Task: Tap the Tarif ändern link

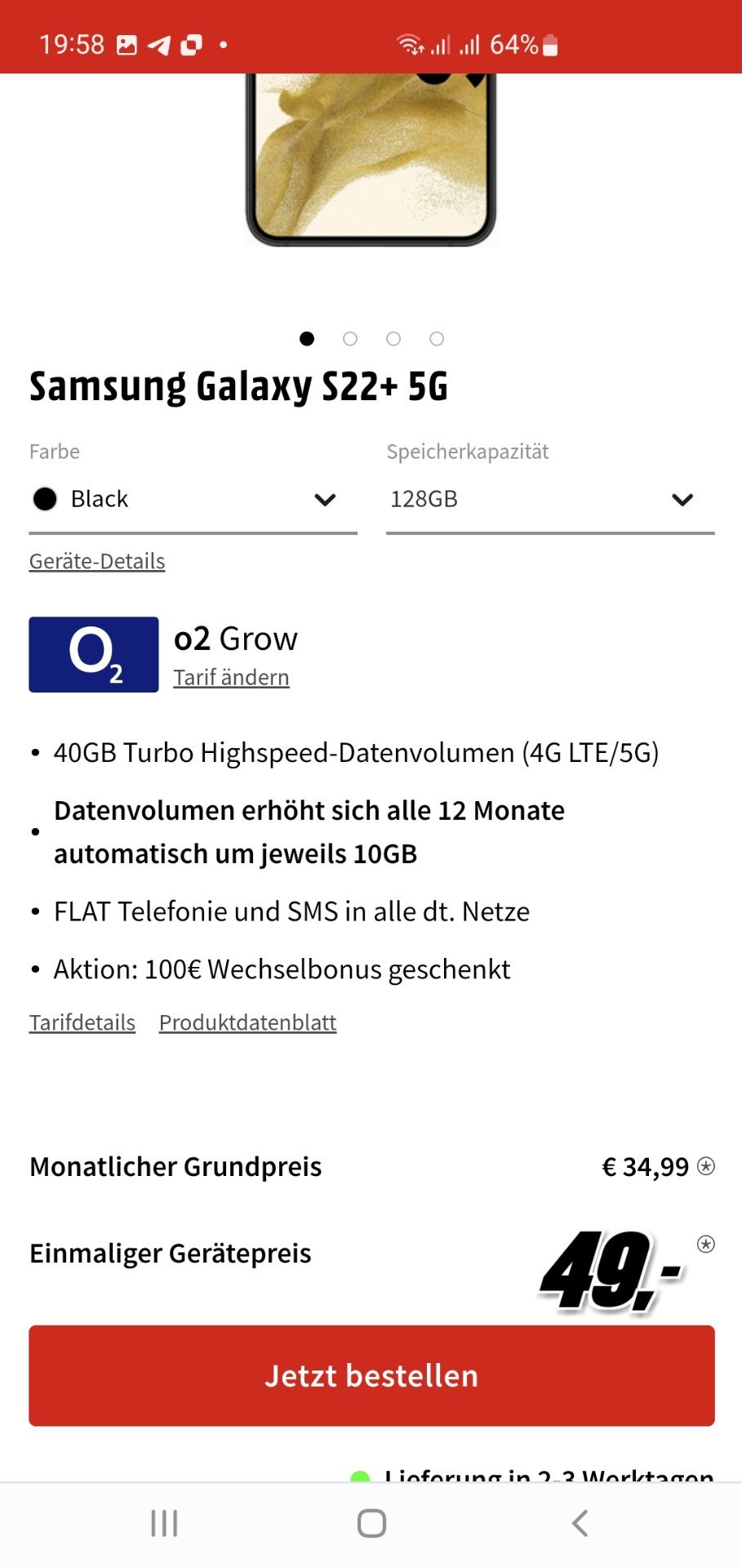Action: [x=231, y=677]
